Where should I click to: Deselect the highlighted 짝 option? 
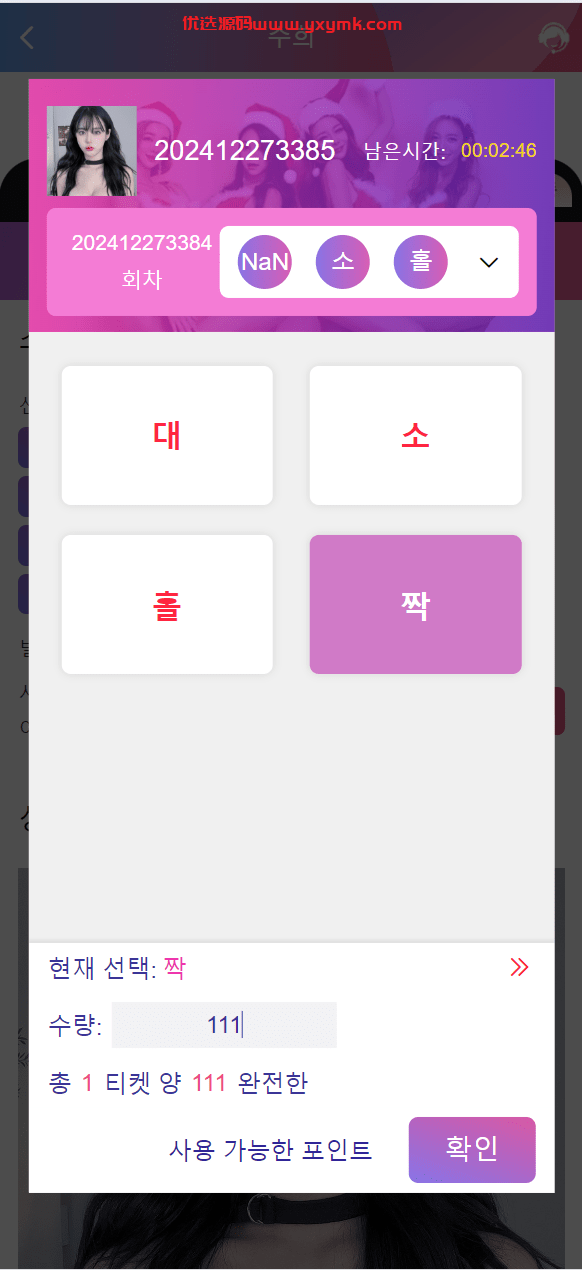click(x=415, y=605)
